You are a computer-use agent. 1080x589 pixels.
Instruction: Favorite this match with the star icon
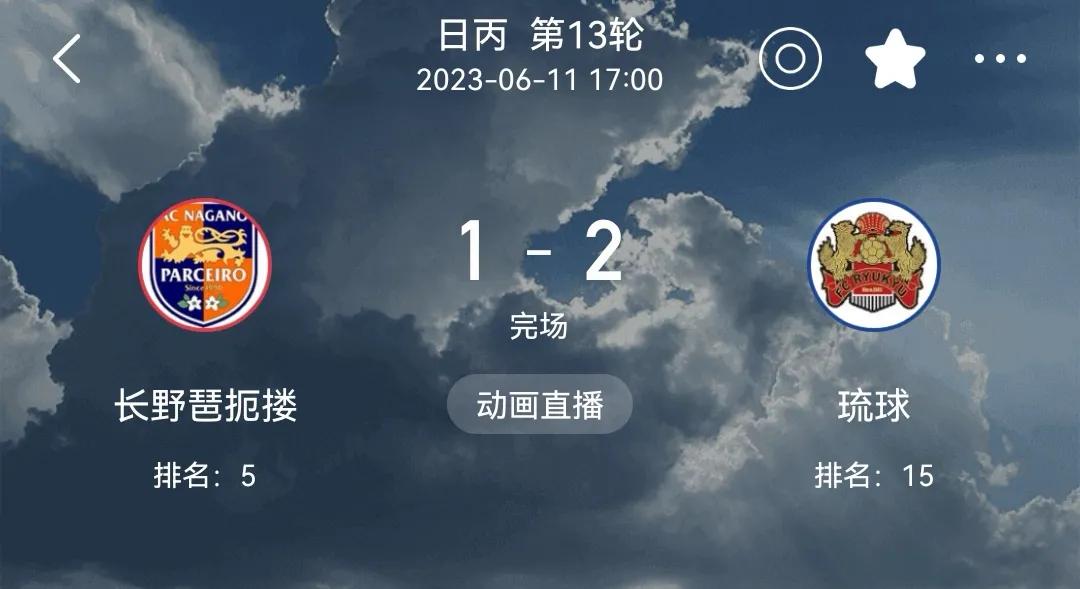(x=895, y=58)
